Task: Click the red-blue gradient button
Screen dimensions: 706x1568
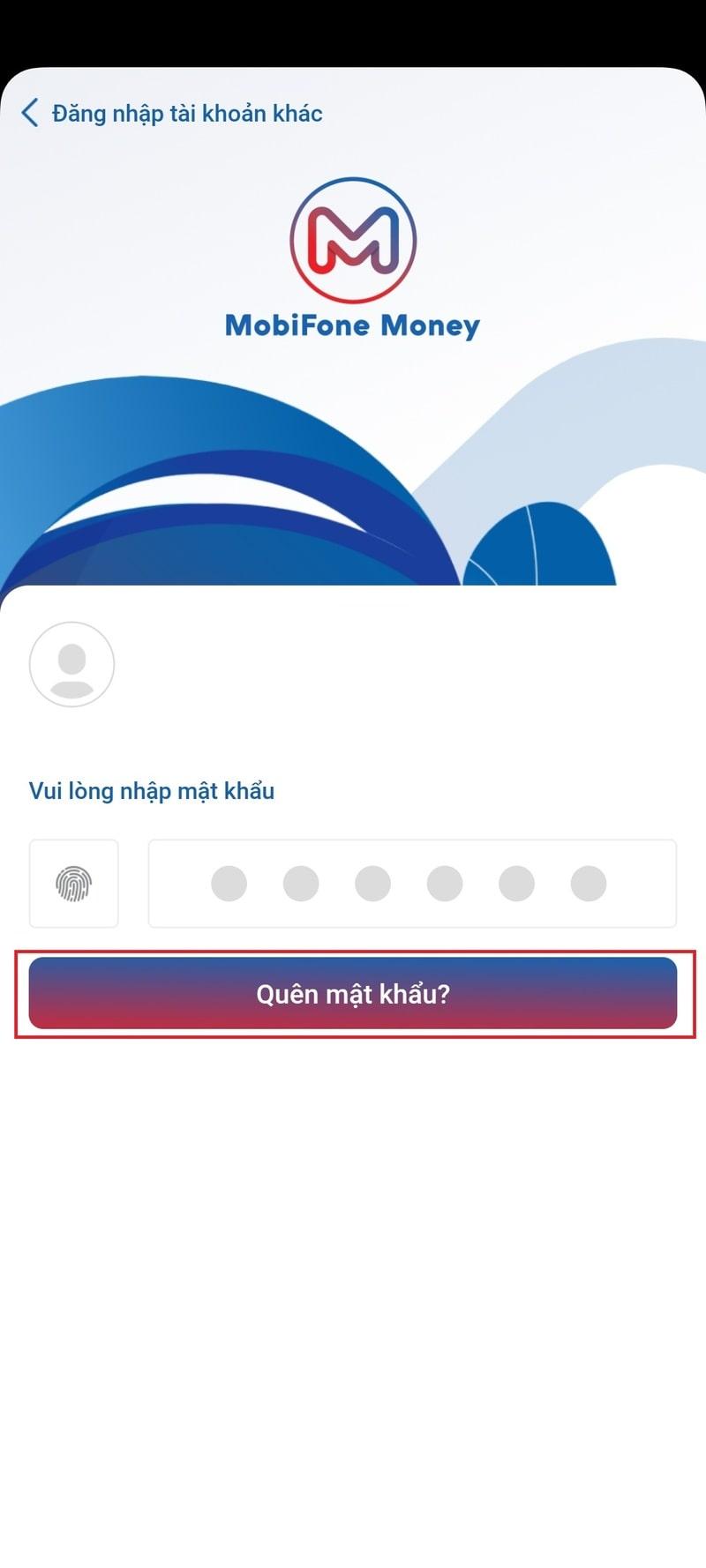Action: click(353, 993)
